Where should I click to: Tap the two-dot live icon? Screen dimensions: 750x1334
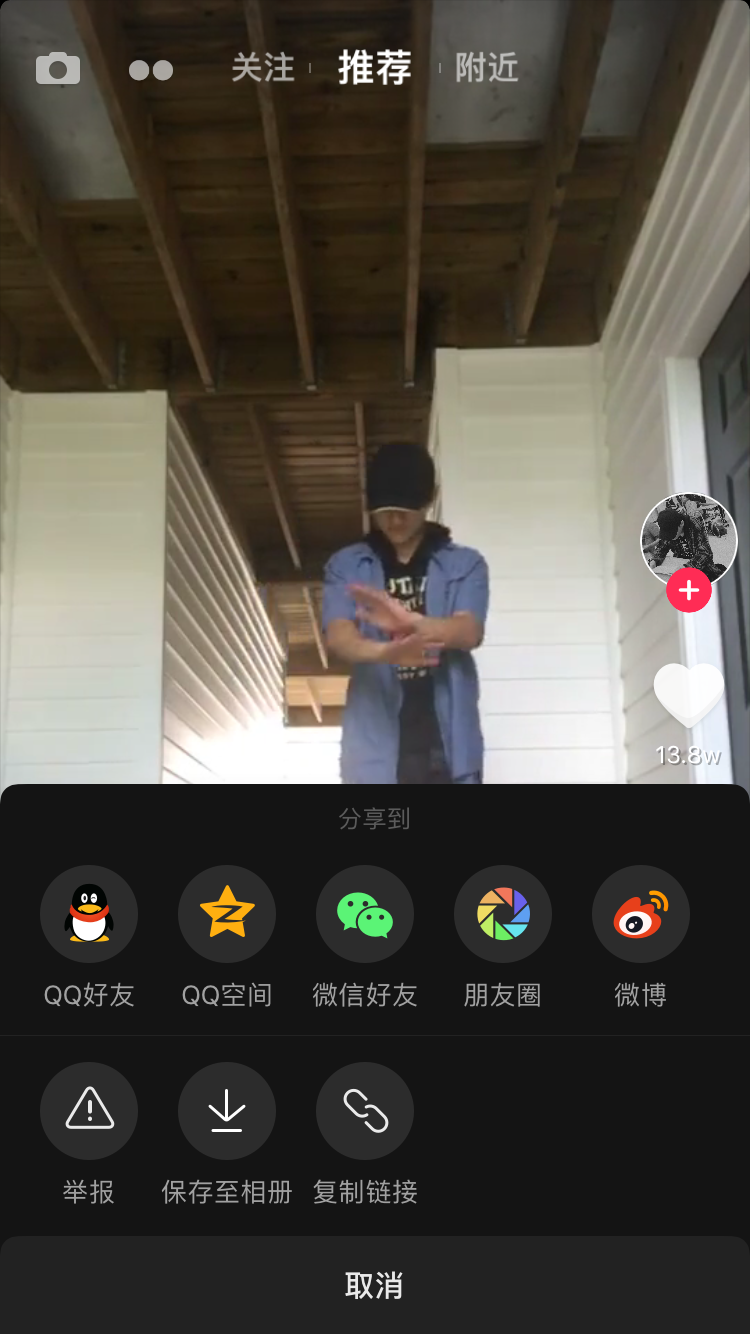point(151,70)
